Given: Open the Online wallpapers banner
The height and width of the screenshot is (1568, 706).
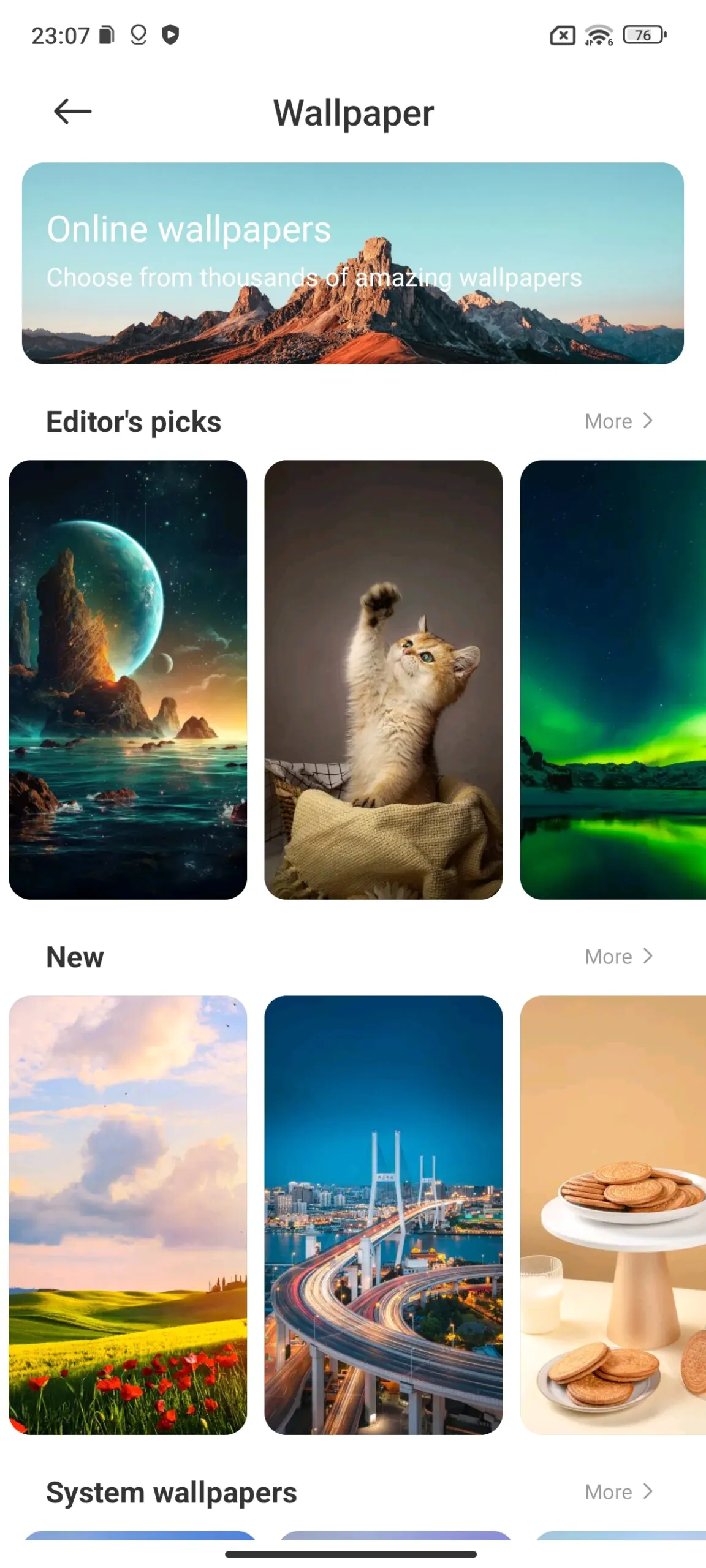Looking at the screenshot, I should pos(352,263).
